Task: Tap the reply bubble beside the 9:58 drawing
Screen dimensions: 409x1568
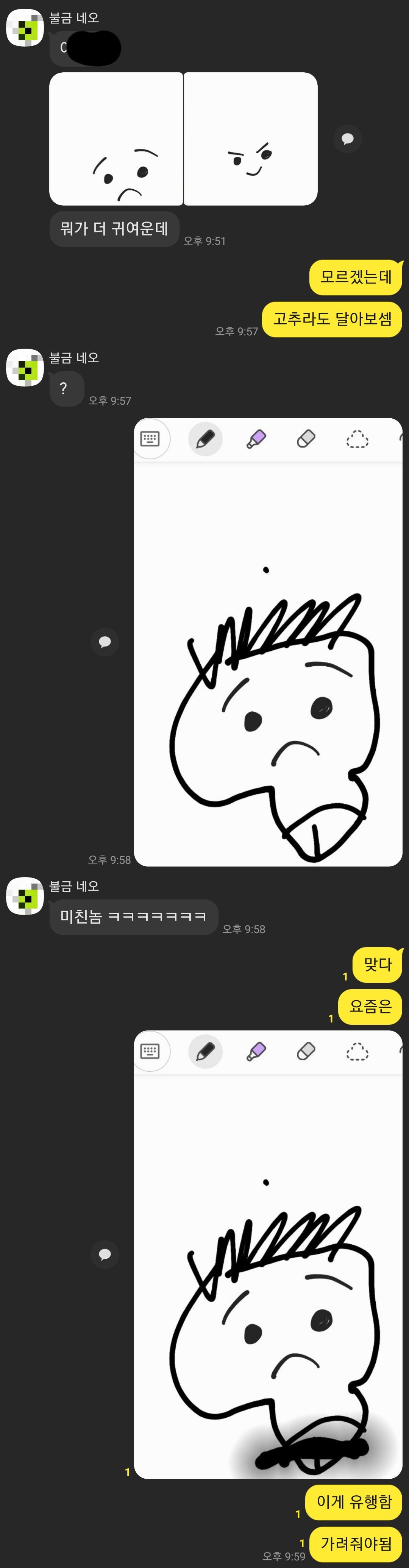Action: [x=105, y=642]
